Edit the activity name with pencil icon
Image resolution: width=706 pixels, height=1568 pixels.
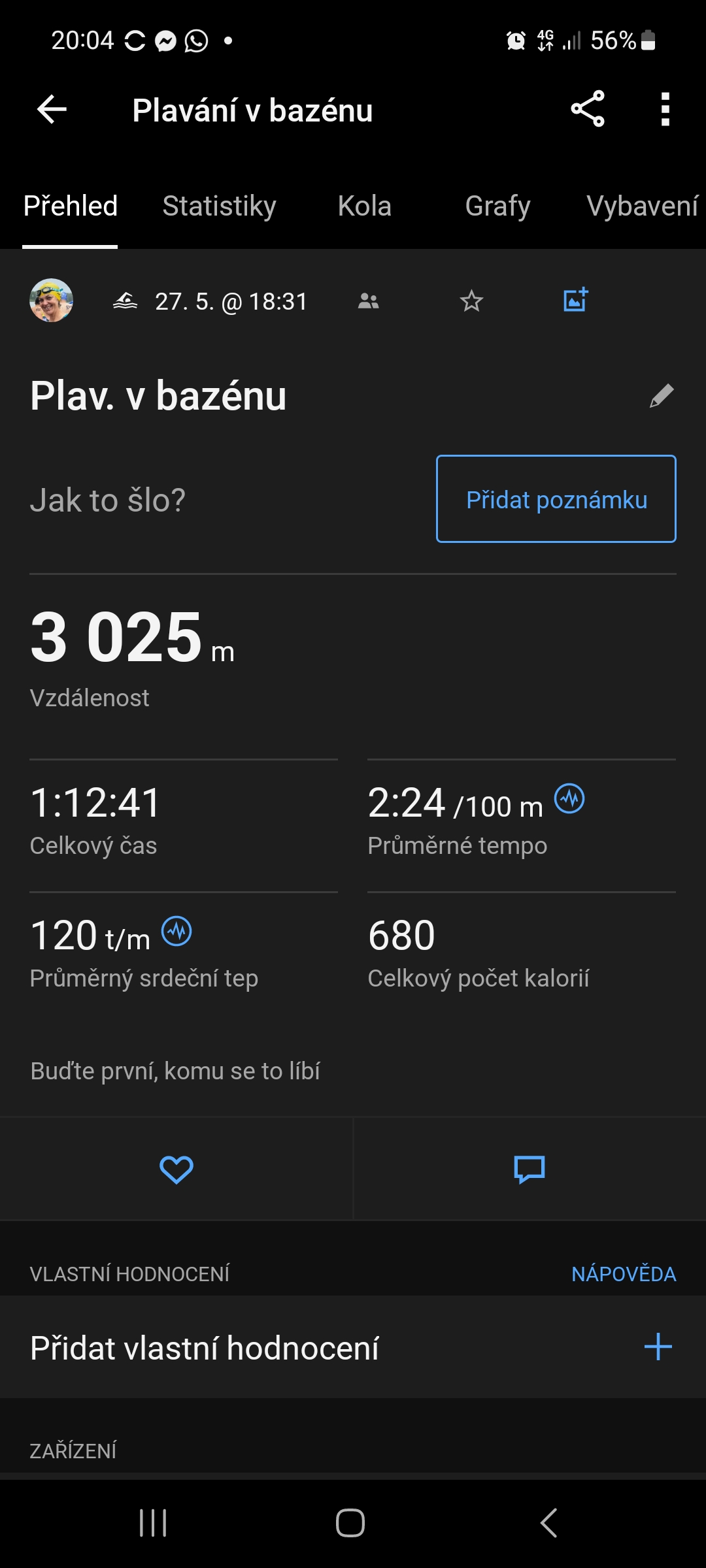(x=662, y=396)
